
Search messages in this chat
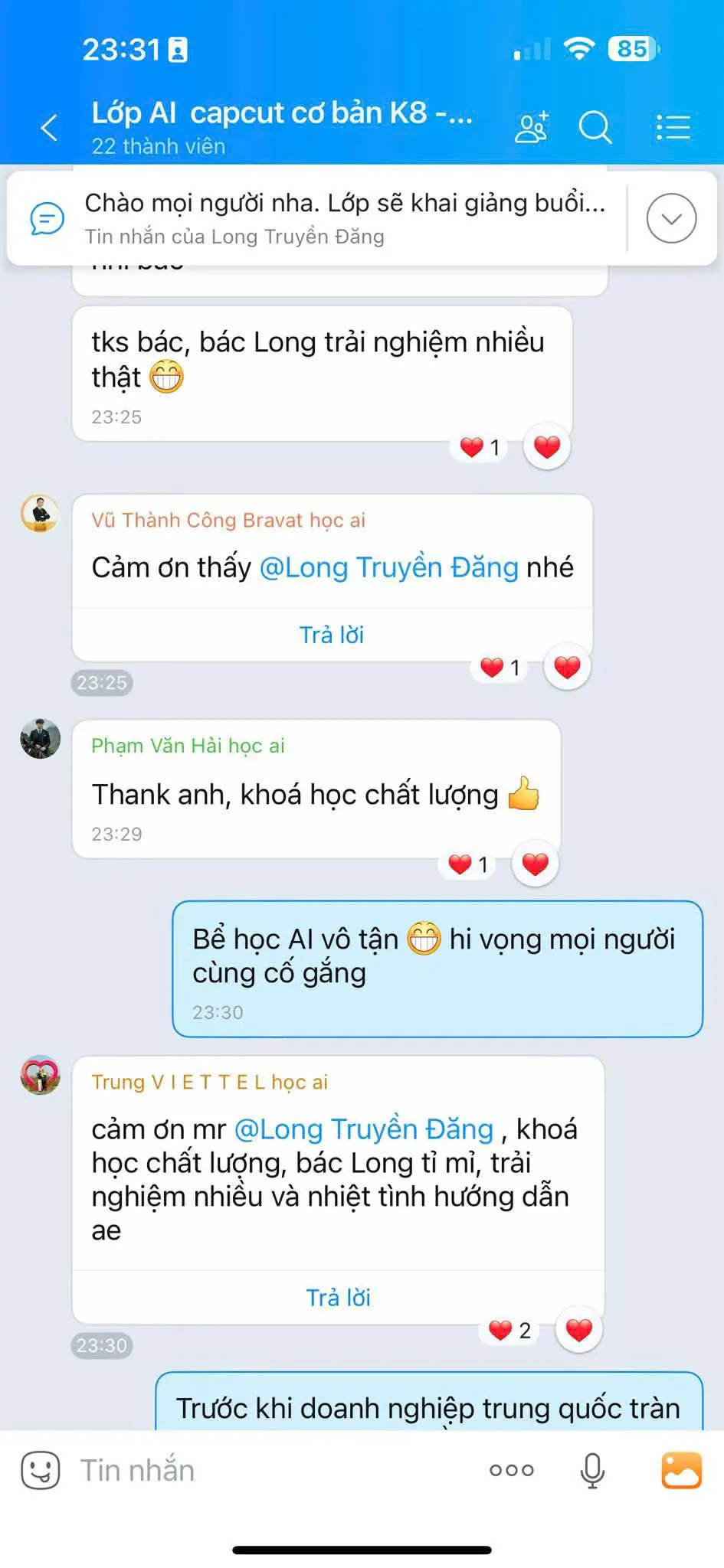tap(595, 127)
